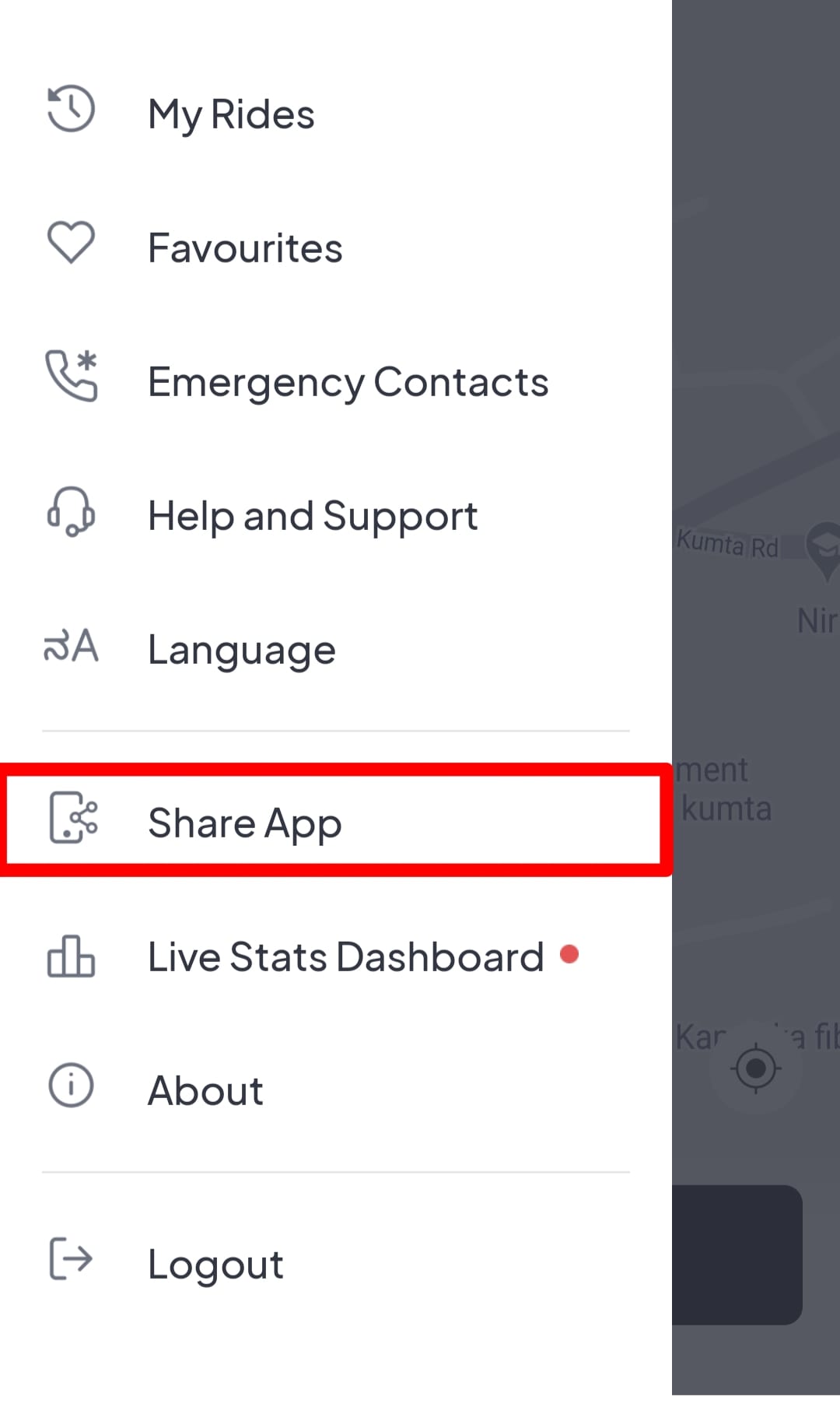Open the About page

205,1090
